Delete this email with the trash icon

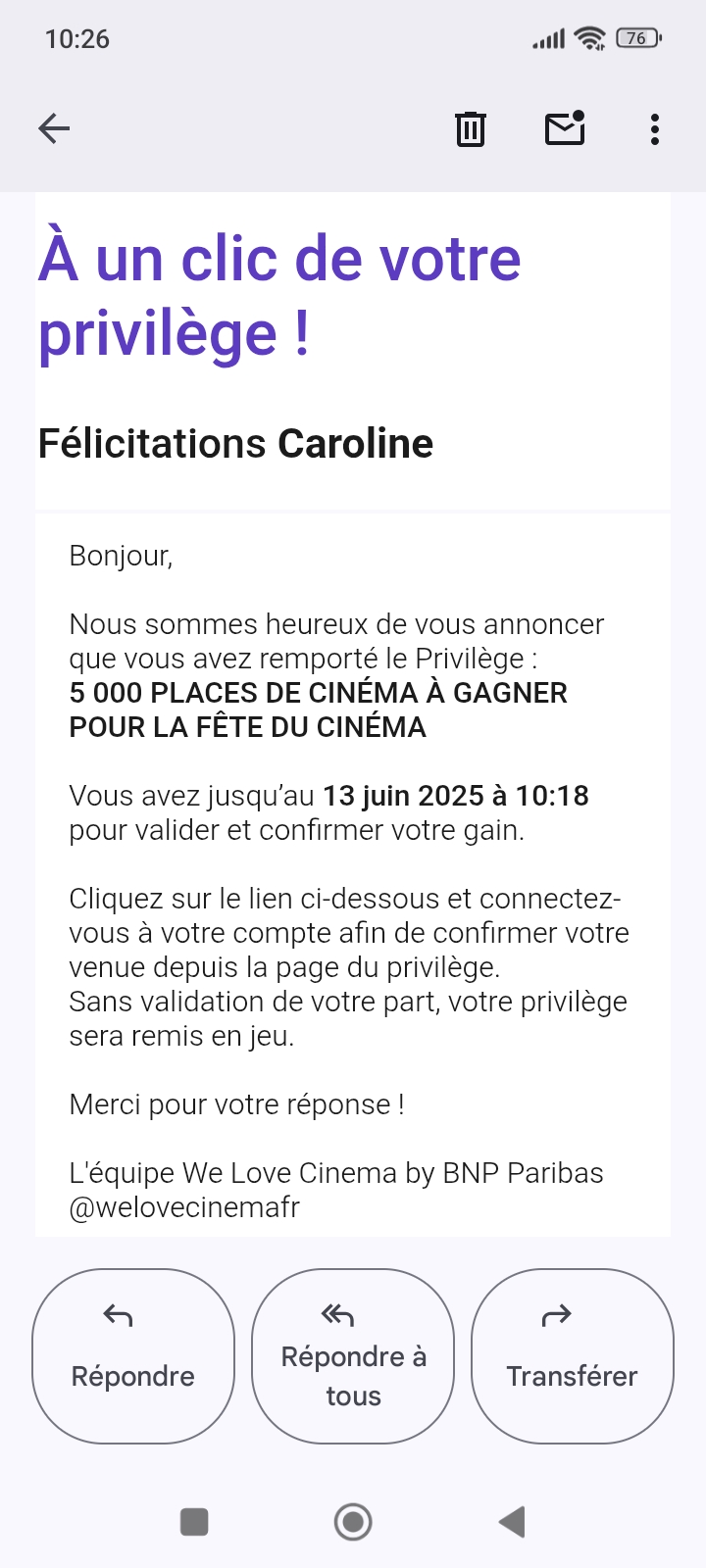[471, 128]
